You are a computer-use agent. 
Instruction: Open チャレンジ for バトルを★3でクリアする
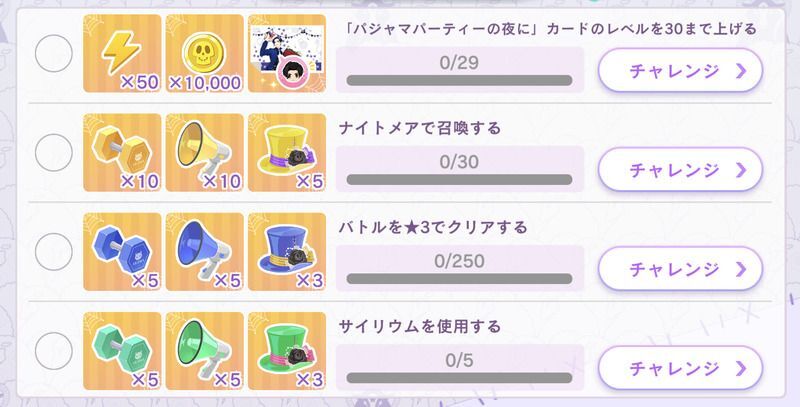pos(680,268)
